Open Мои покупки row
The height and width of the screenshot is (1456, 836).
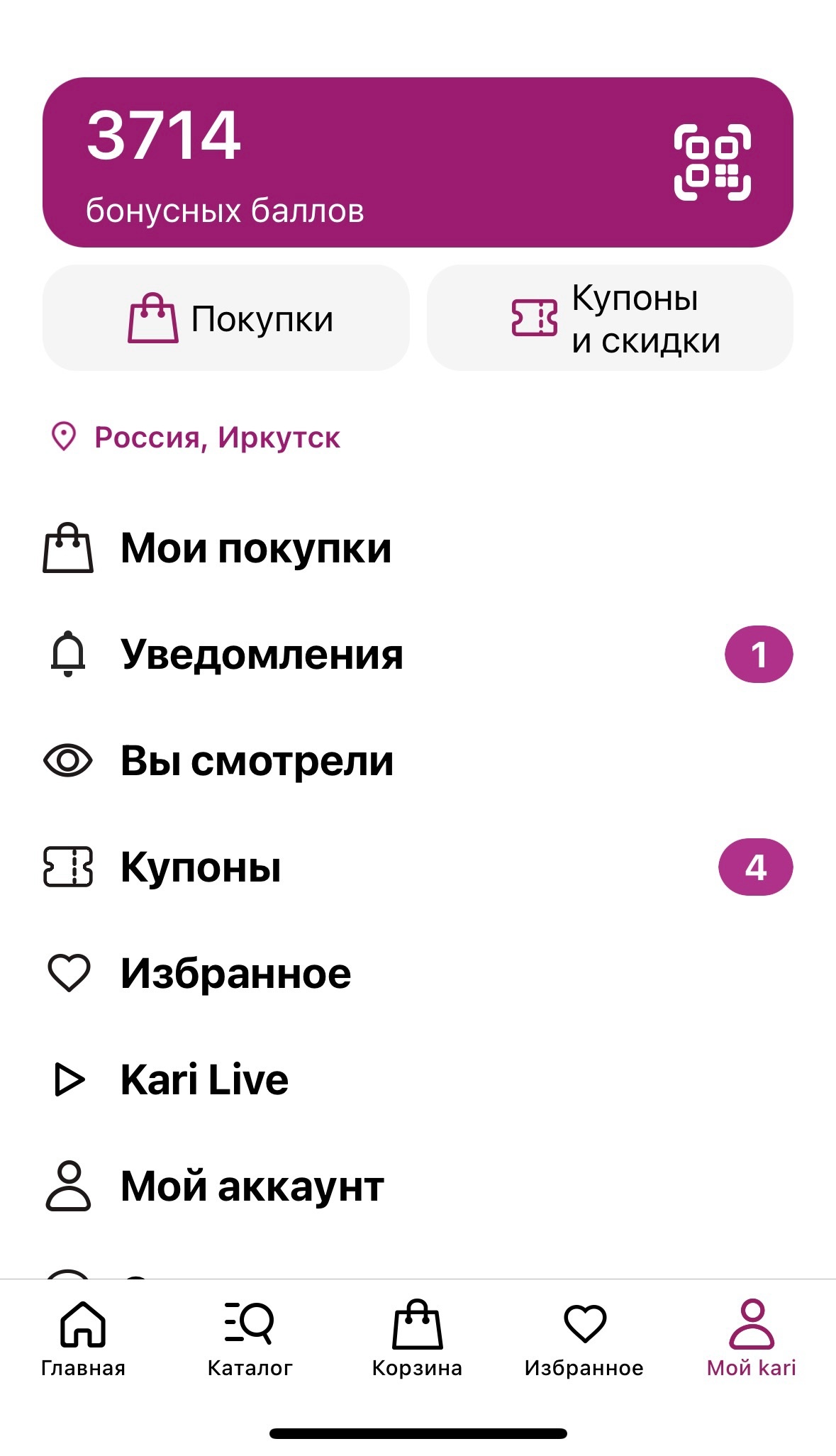click(255, 548)
